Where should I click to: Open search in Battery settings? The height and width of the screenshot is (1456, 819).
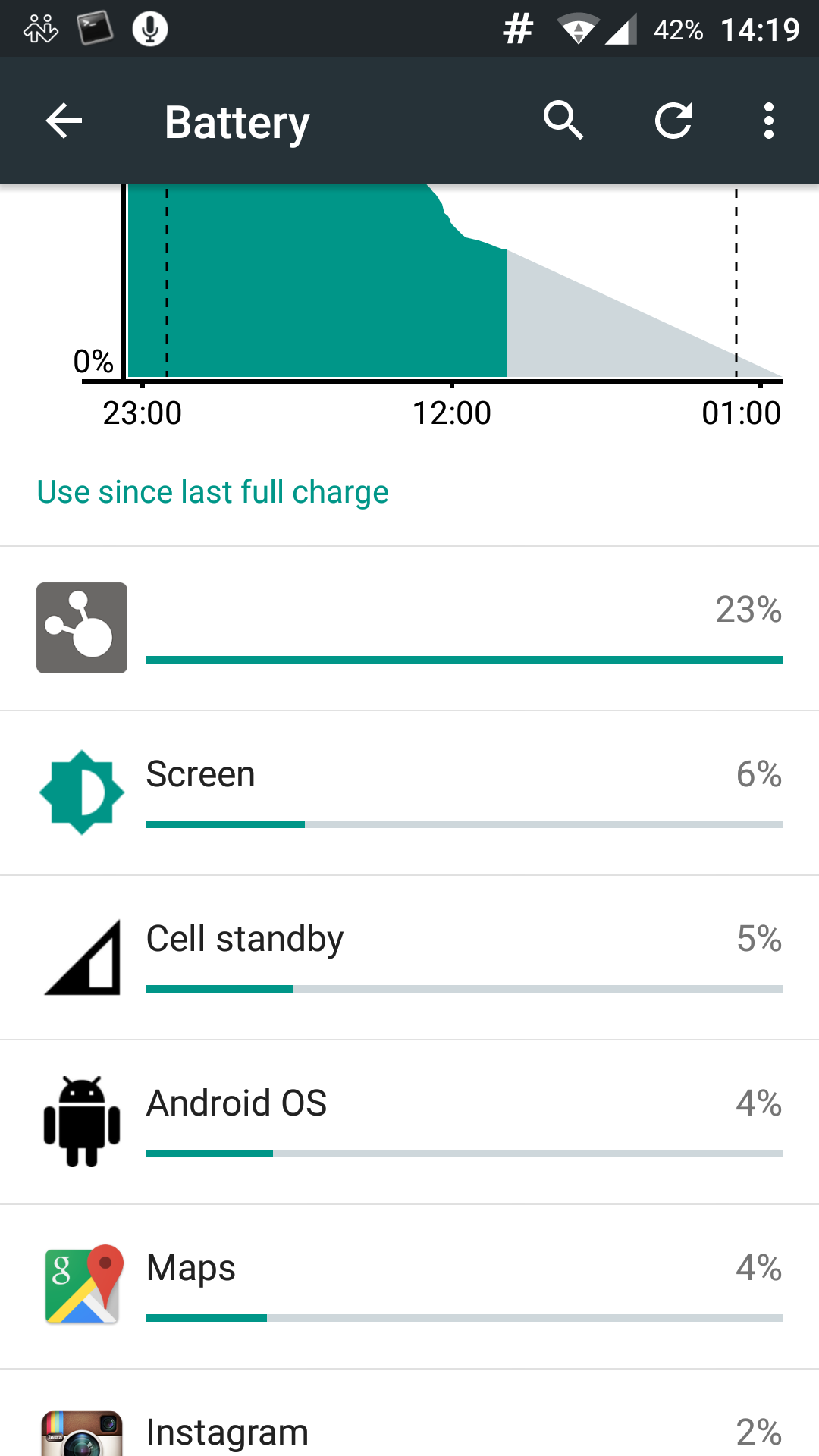tap(563, 121)
